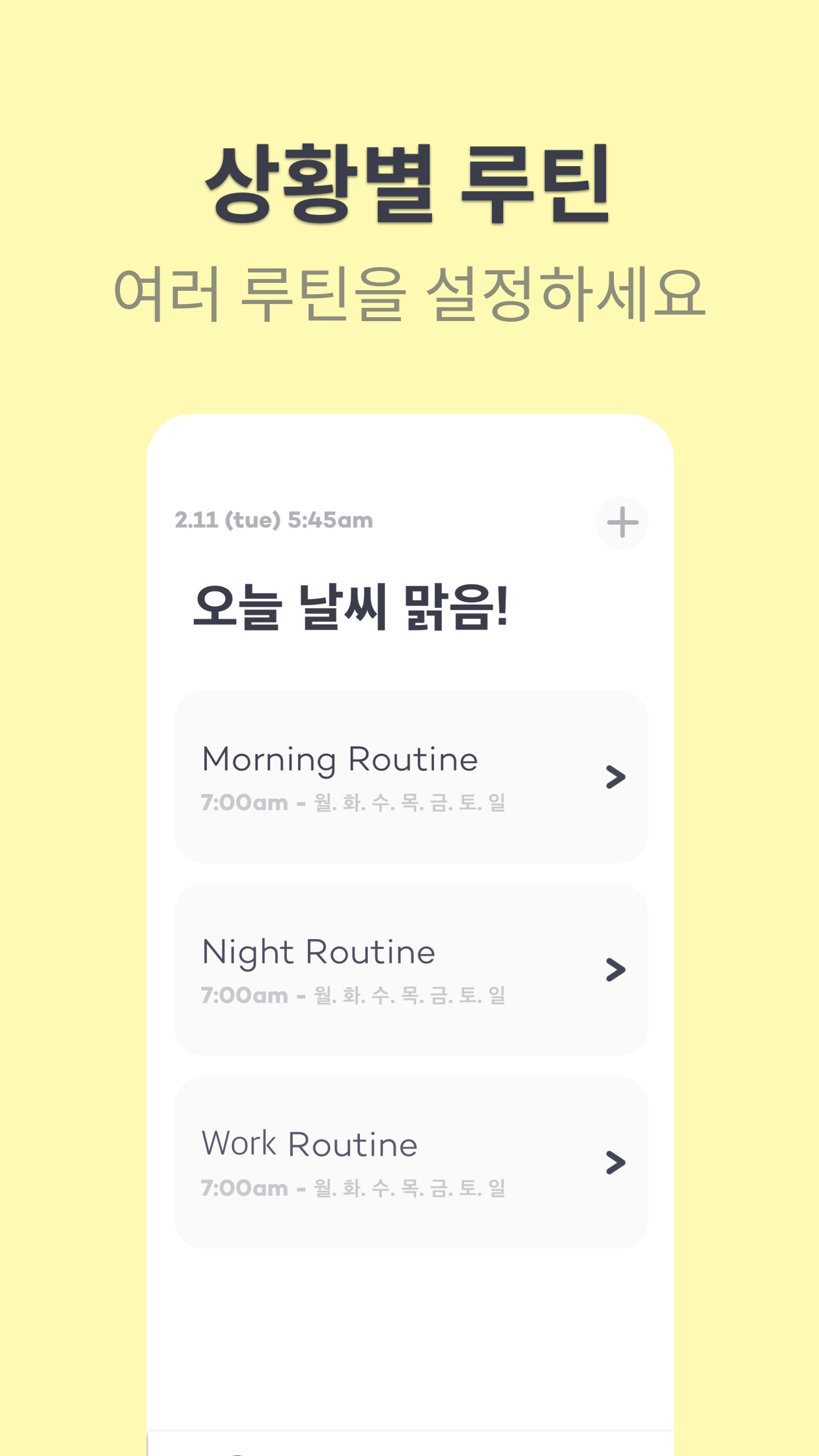
Task: Select the Night Routine title text
Action: coord(318,952)
